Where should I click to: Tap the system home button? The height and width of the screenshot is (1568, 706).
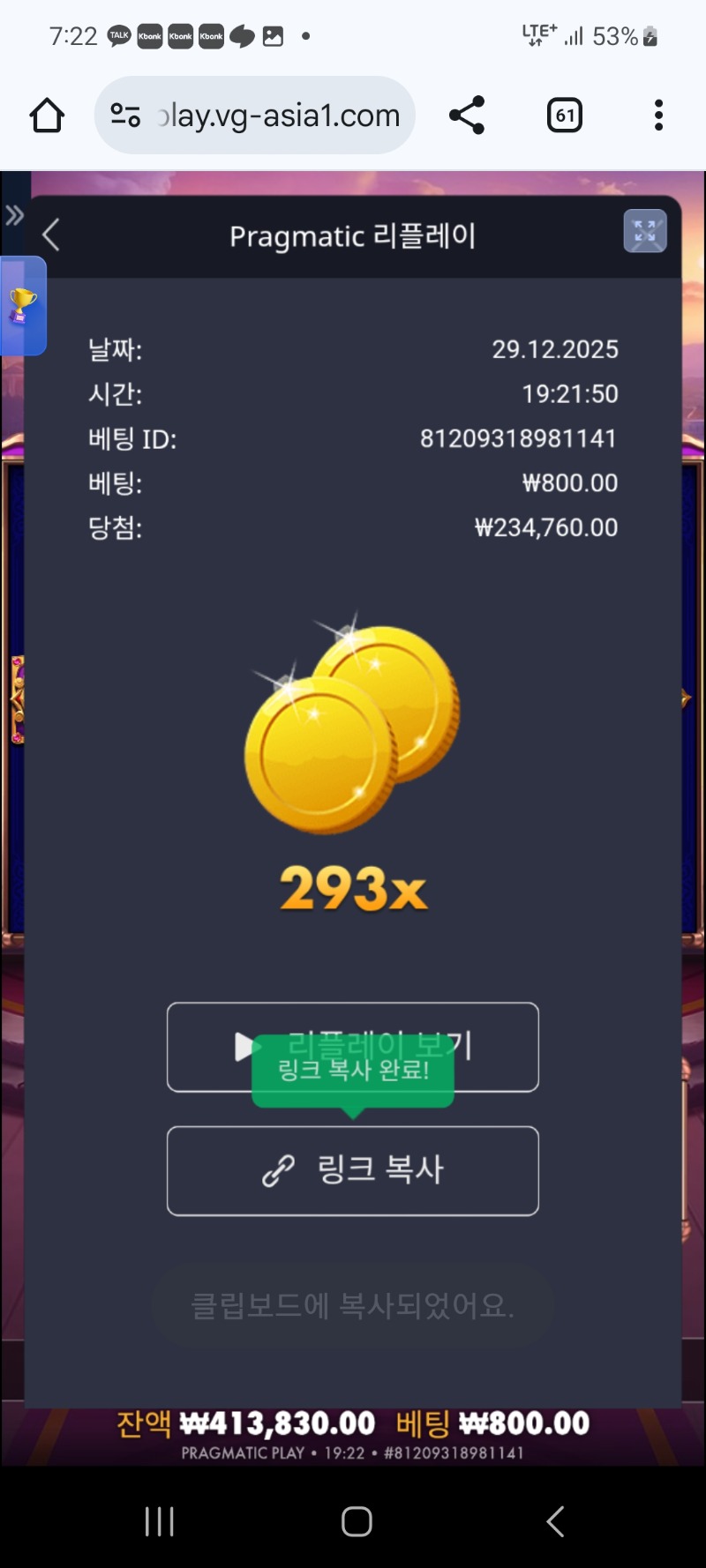coord(357,1520)
